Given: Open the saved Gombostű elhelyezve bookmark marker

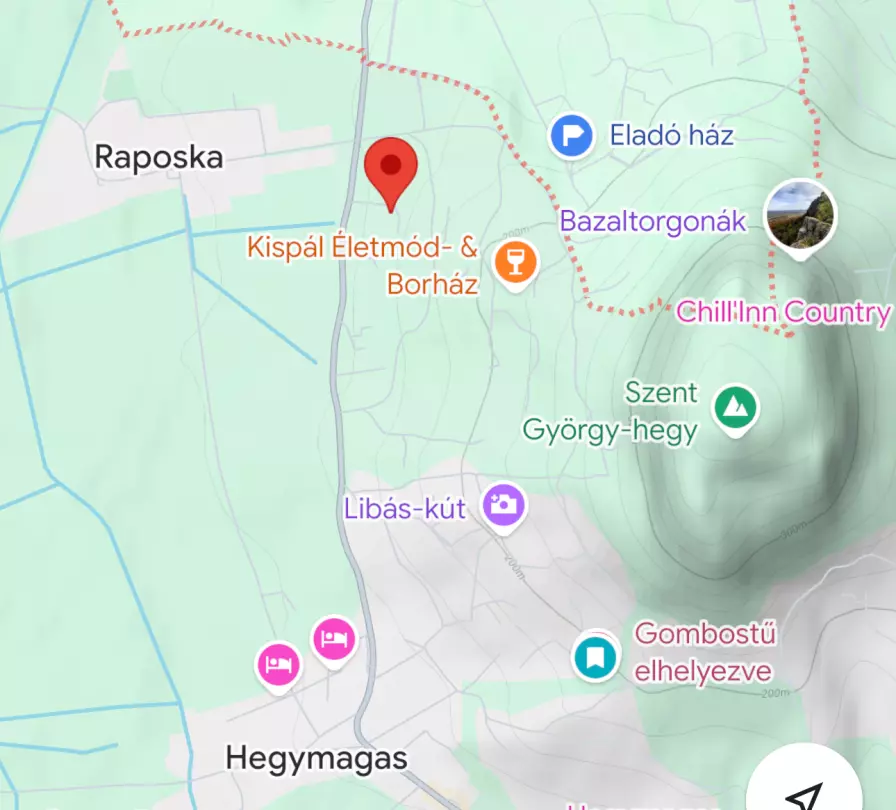Looking at the screenshot, I should pos(596,656).
